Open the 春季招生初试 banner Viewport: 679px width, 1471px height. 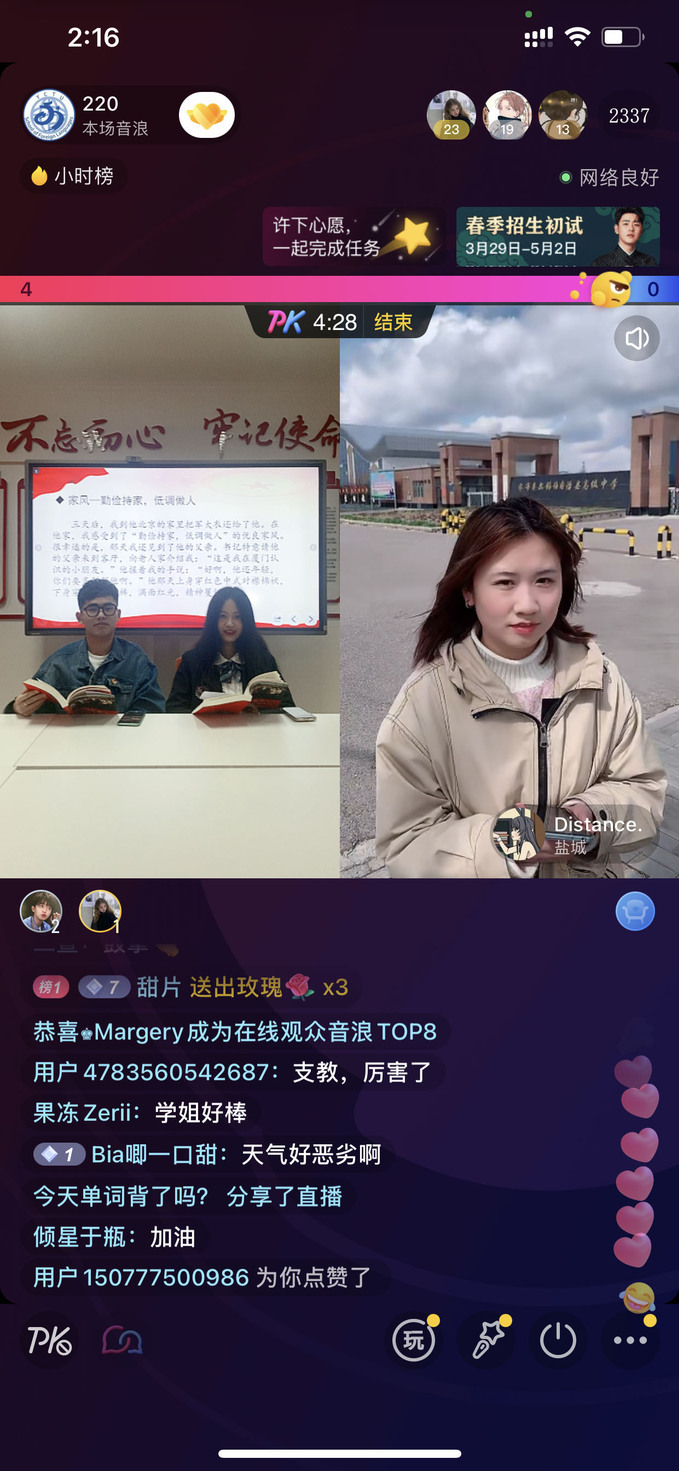(557, 237)
